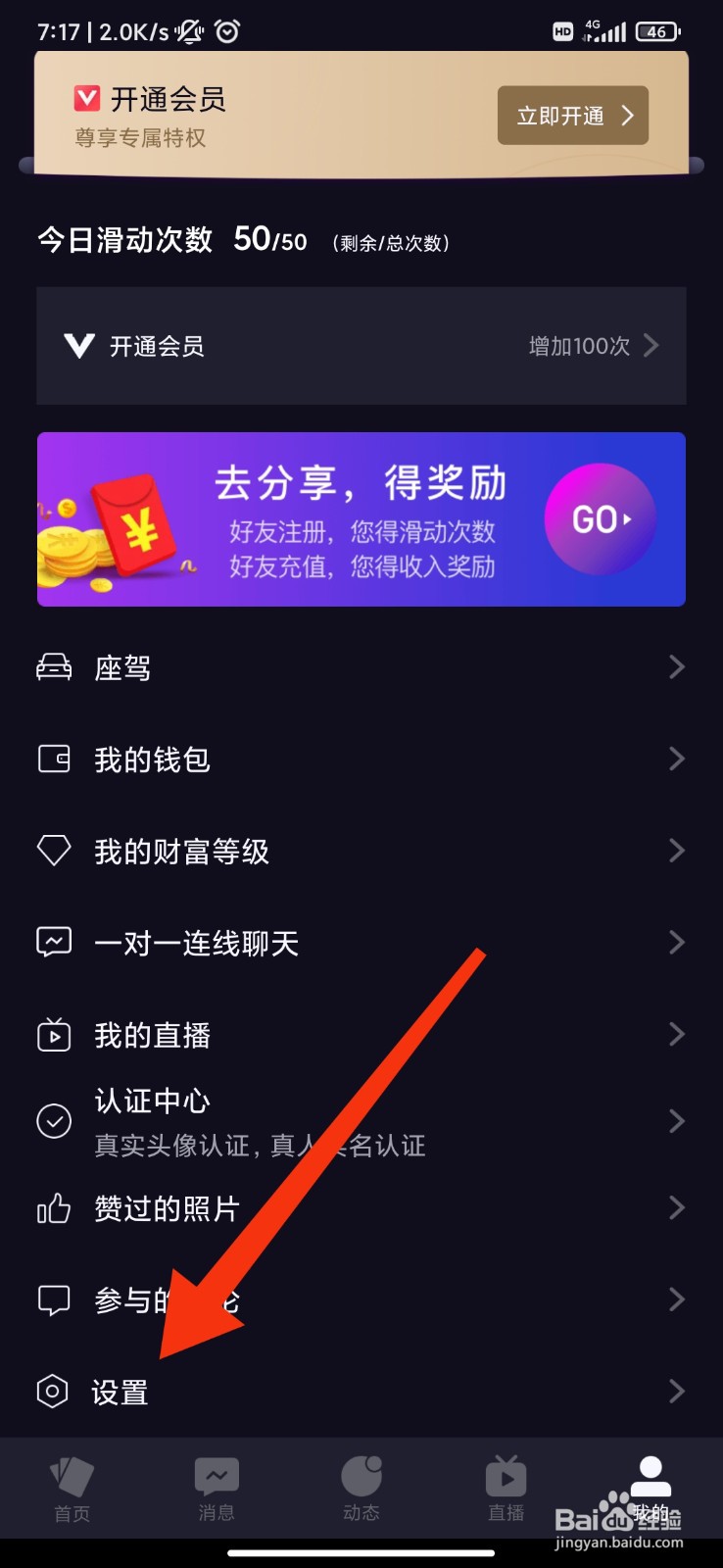Click the 我的直播 TV play icon
The image size is (723, 1568).
pyautogui.click(x=54, y=1034)
